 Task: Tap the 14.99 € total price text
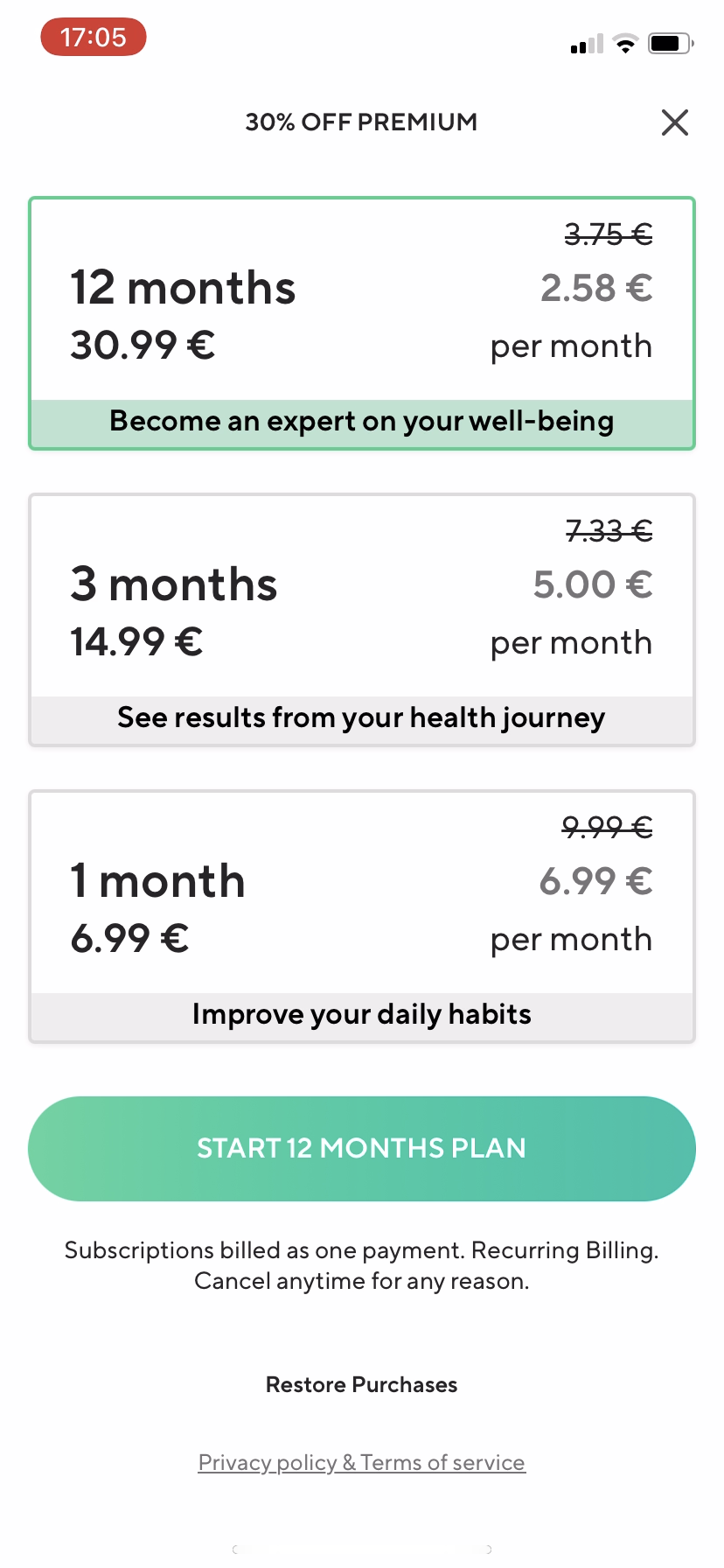point(136,641)
